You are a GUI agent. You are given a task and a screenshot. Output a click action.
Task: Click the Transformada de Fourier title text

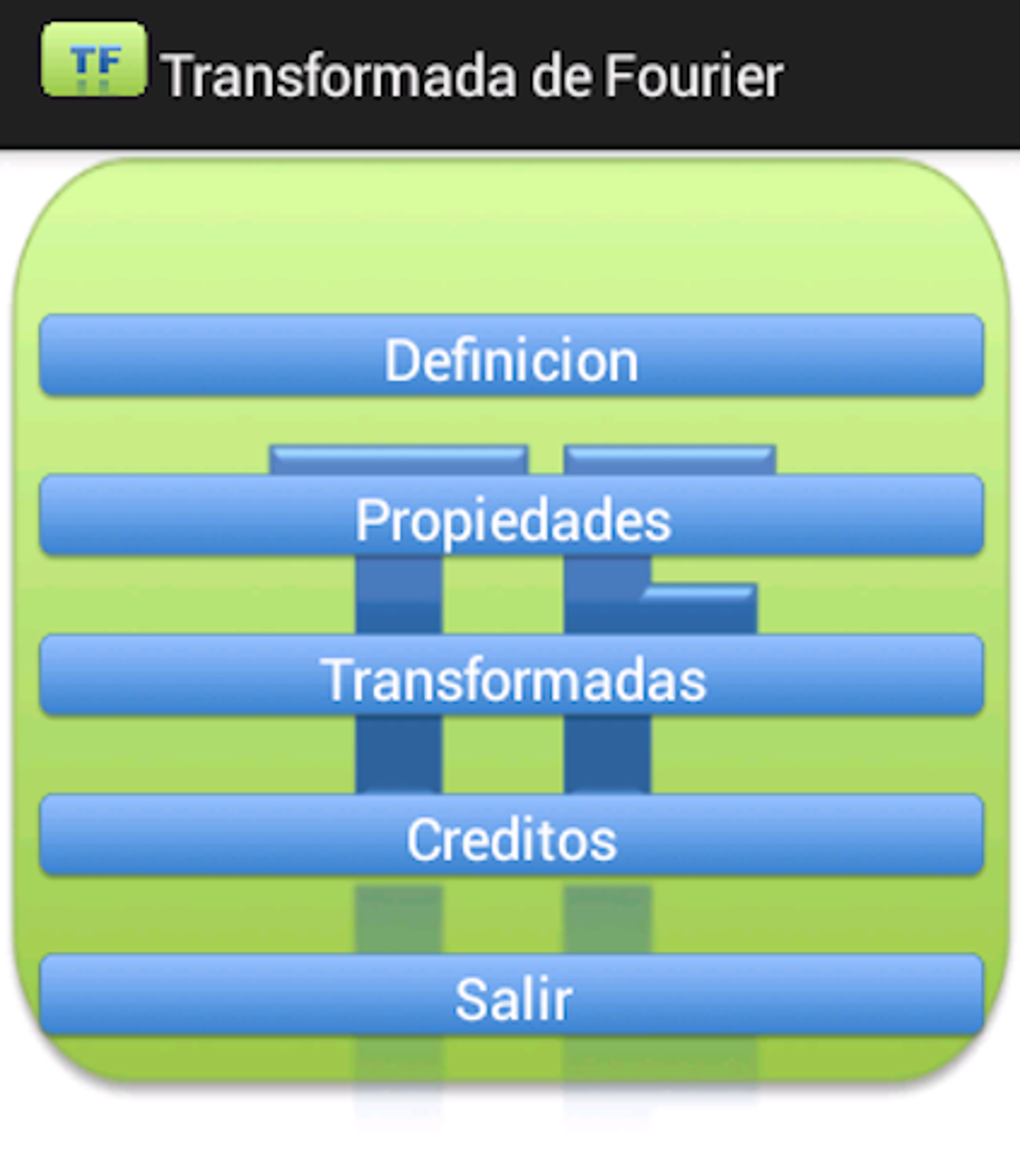coord(475,72)
